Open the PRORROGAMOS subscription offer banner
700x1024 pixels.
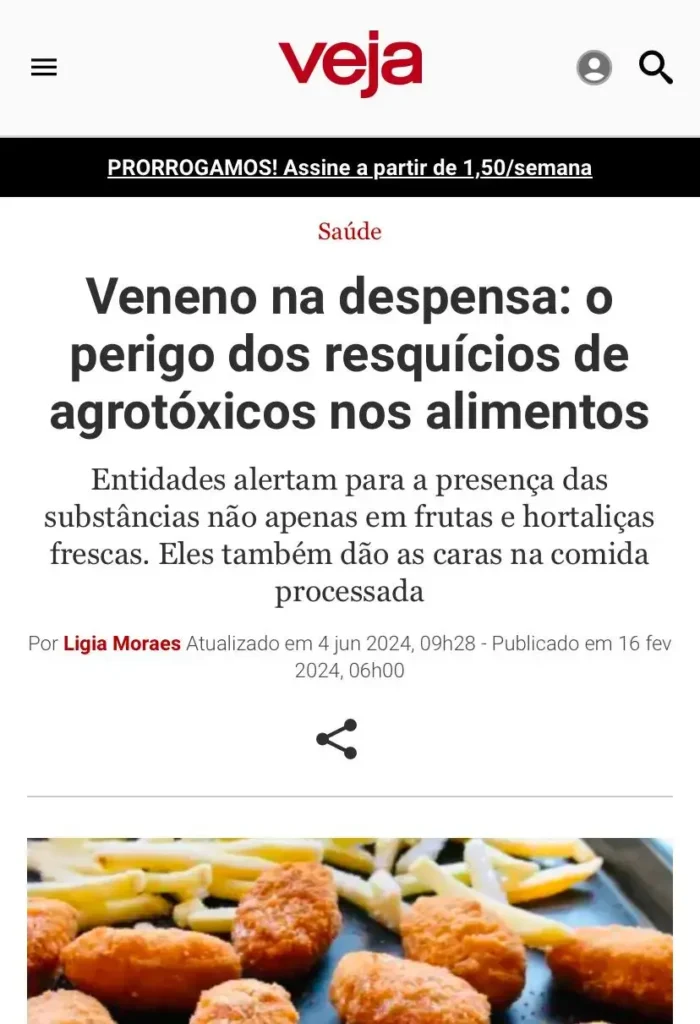tap(350, 168)
